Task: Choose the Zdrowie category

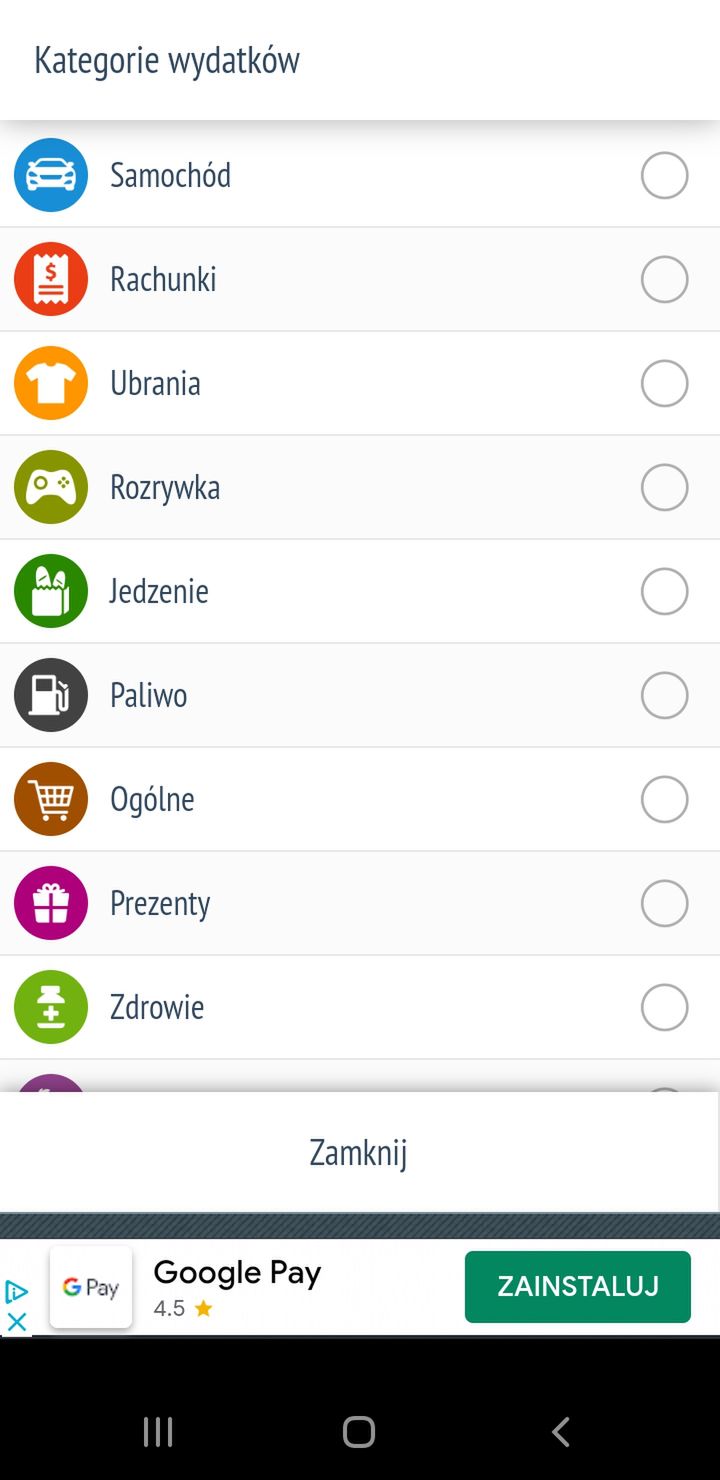Action: [x=360, y=1007]
